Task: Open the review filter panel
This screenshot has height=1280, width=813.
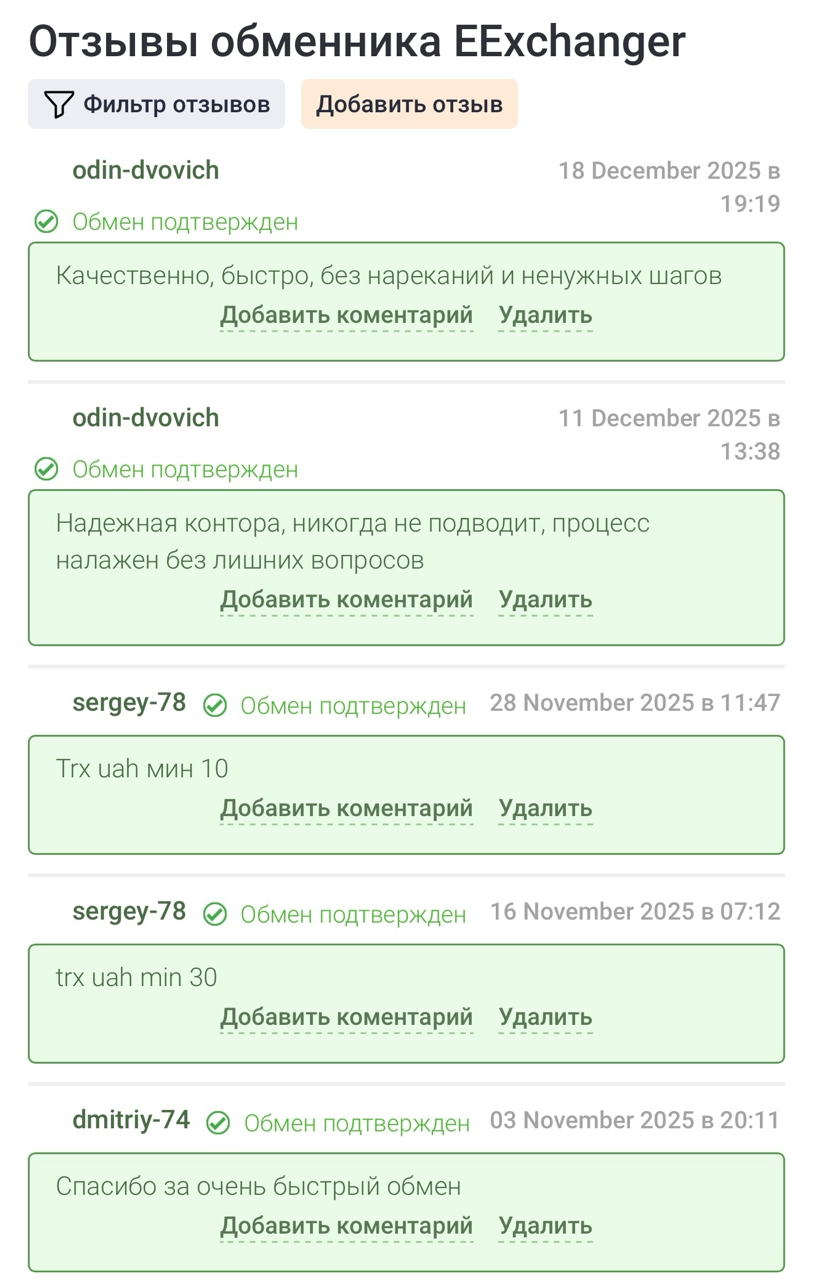Action: (x=156, y=102)
